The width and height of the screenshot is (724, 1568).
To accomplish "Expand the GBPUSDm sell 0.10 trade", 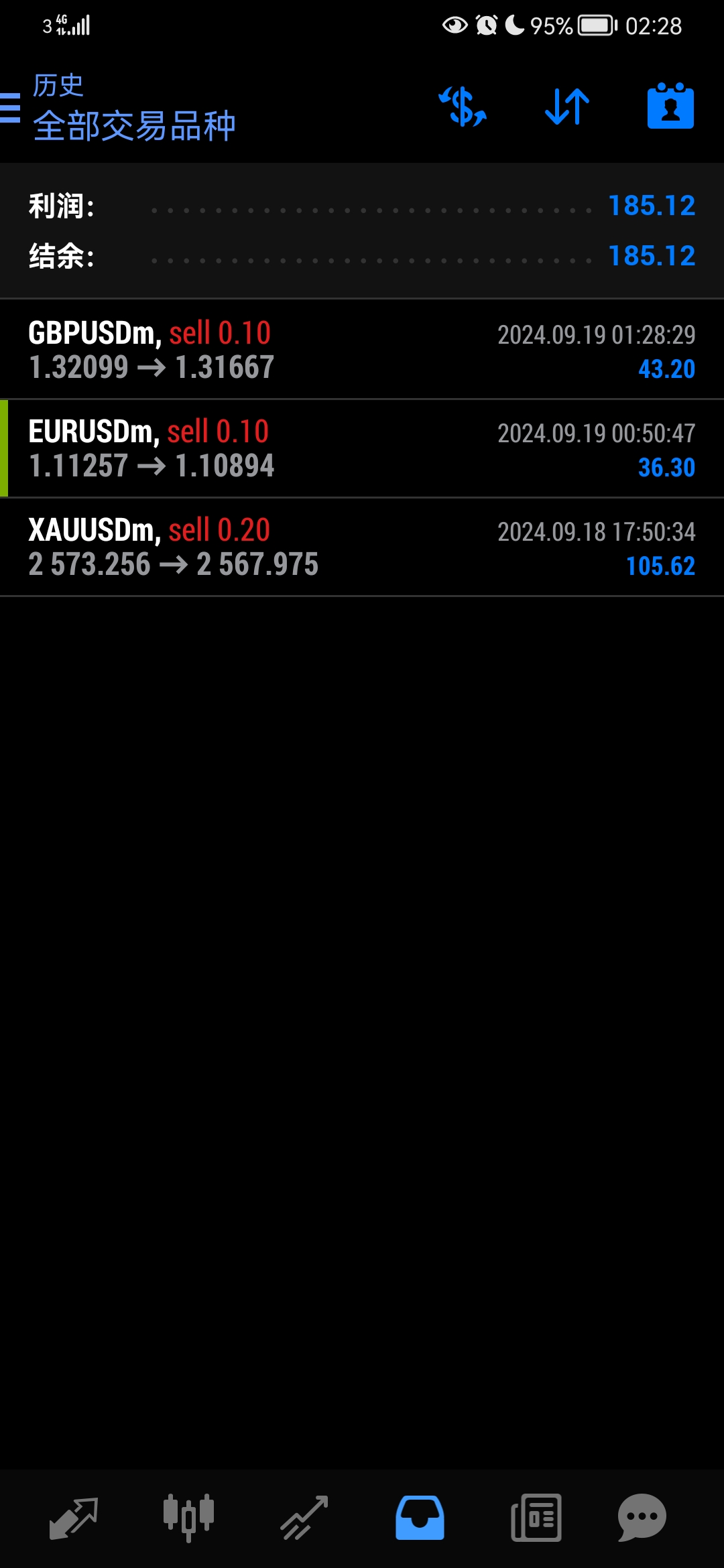I will 362,350.
